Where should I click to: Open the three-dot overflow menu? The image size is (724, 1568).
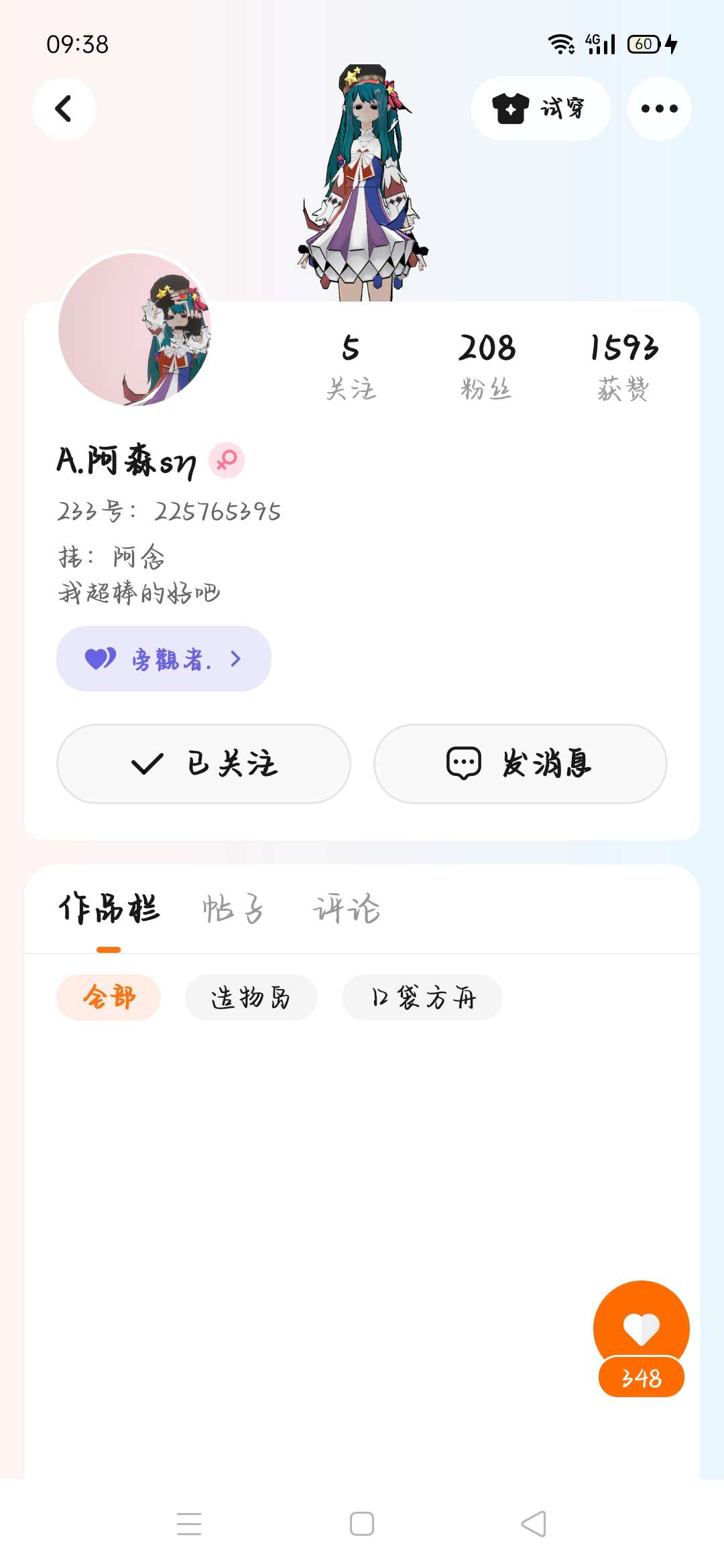click(659, 109)
